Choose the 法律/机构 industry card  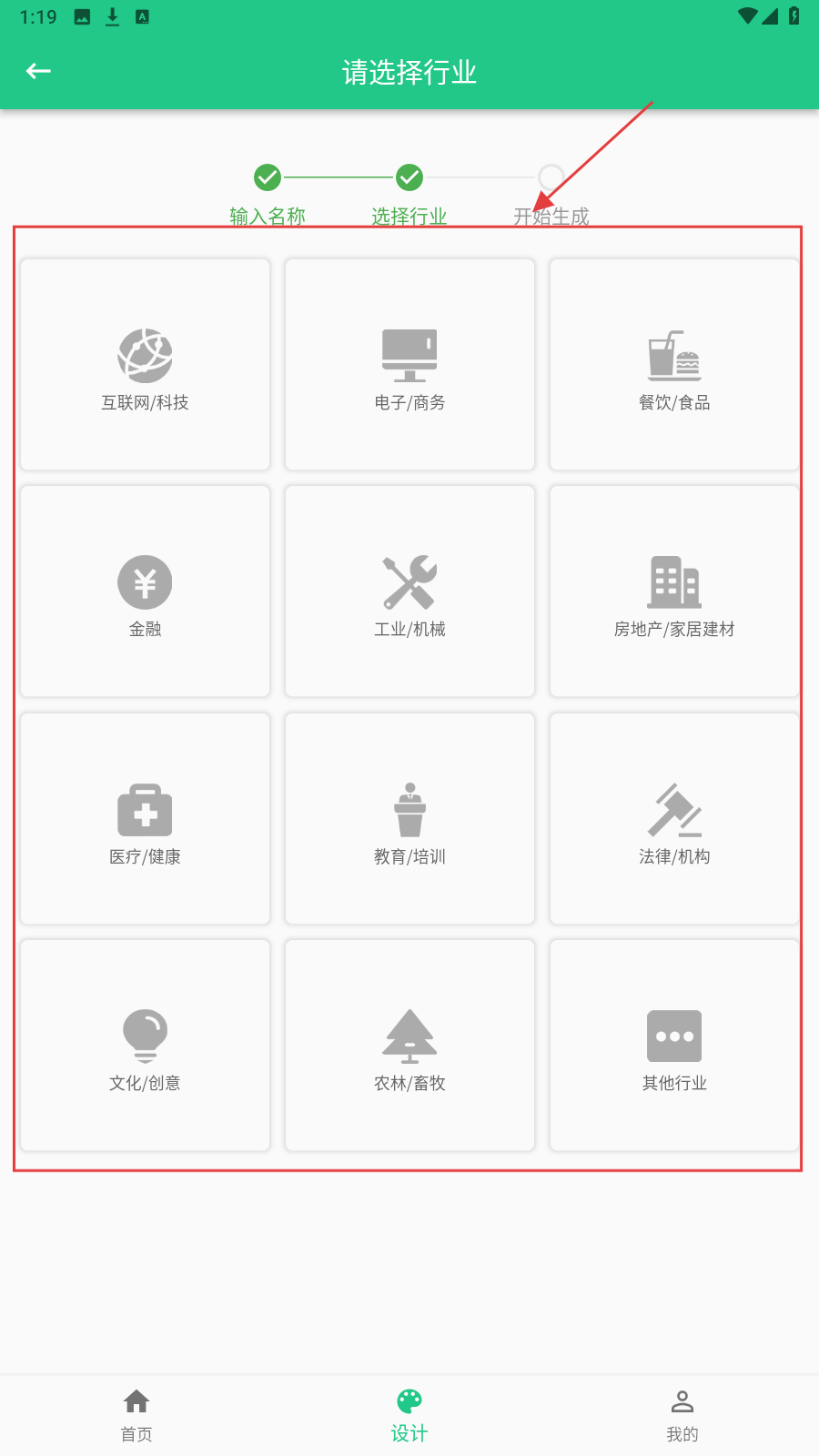(674, 820)
